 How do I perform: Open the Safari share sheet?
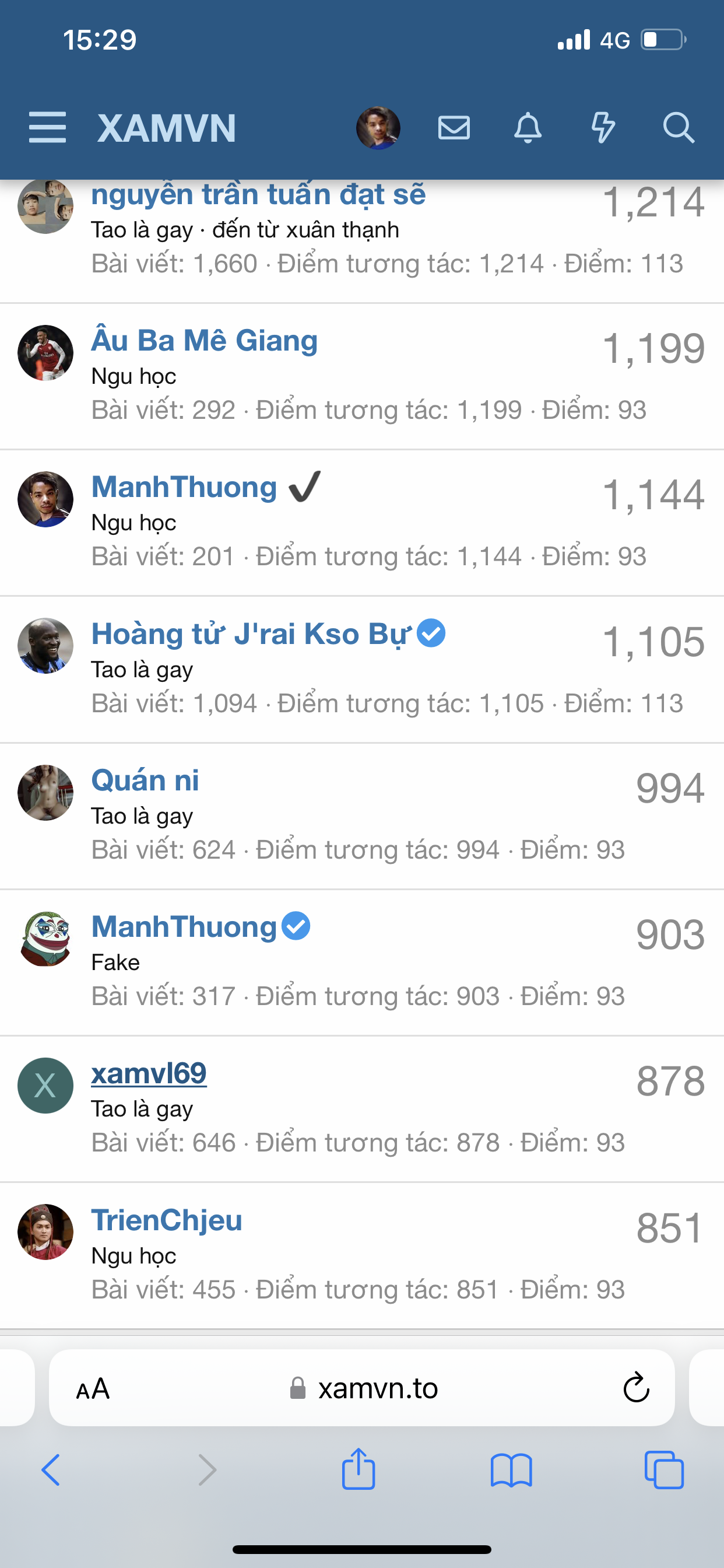[x=359, y=1470]
